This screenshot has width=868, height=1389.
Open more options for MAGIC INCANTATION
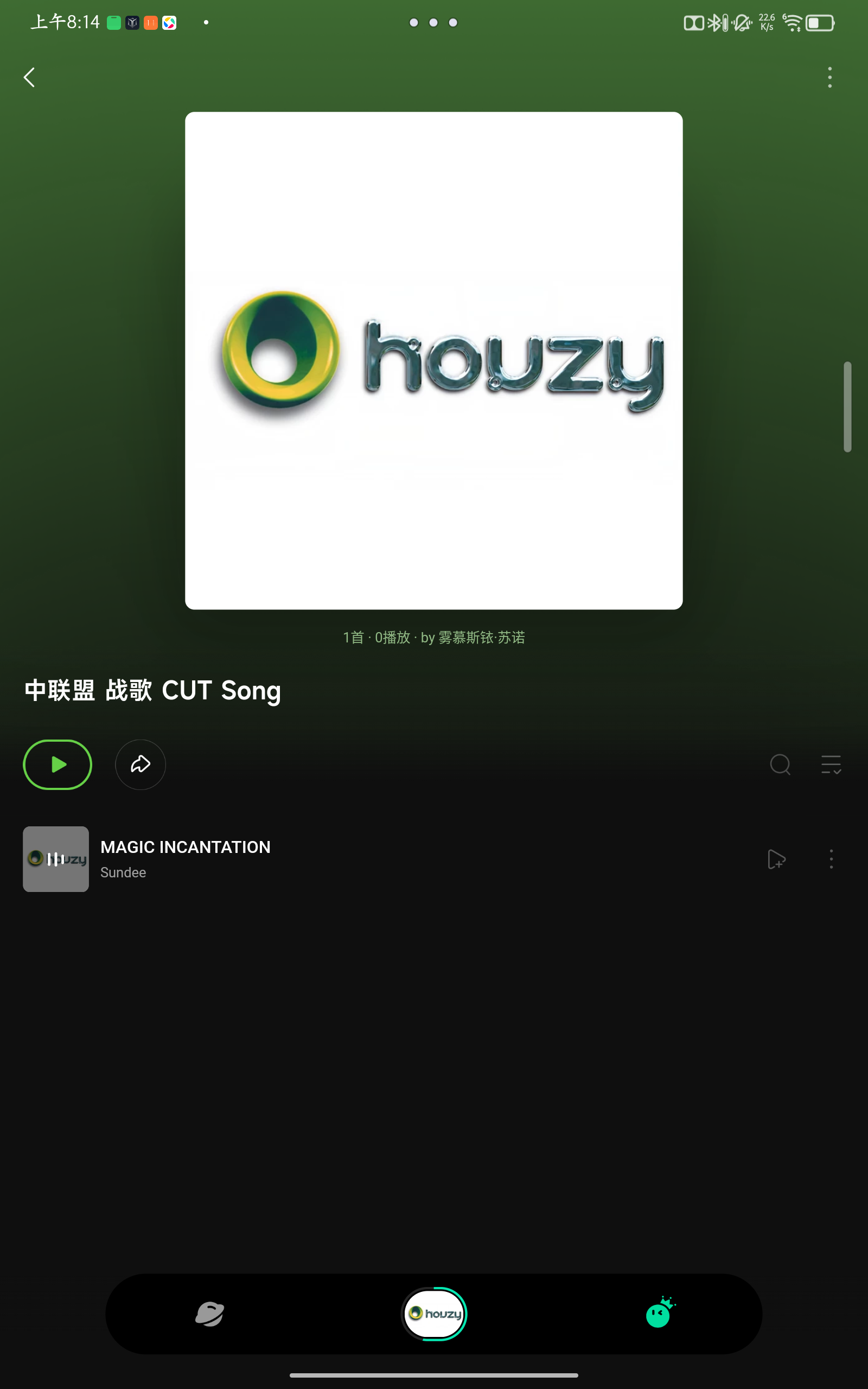831,859
